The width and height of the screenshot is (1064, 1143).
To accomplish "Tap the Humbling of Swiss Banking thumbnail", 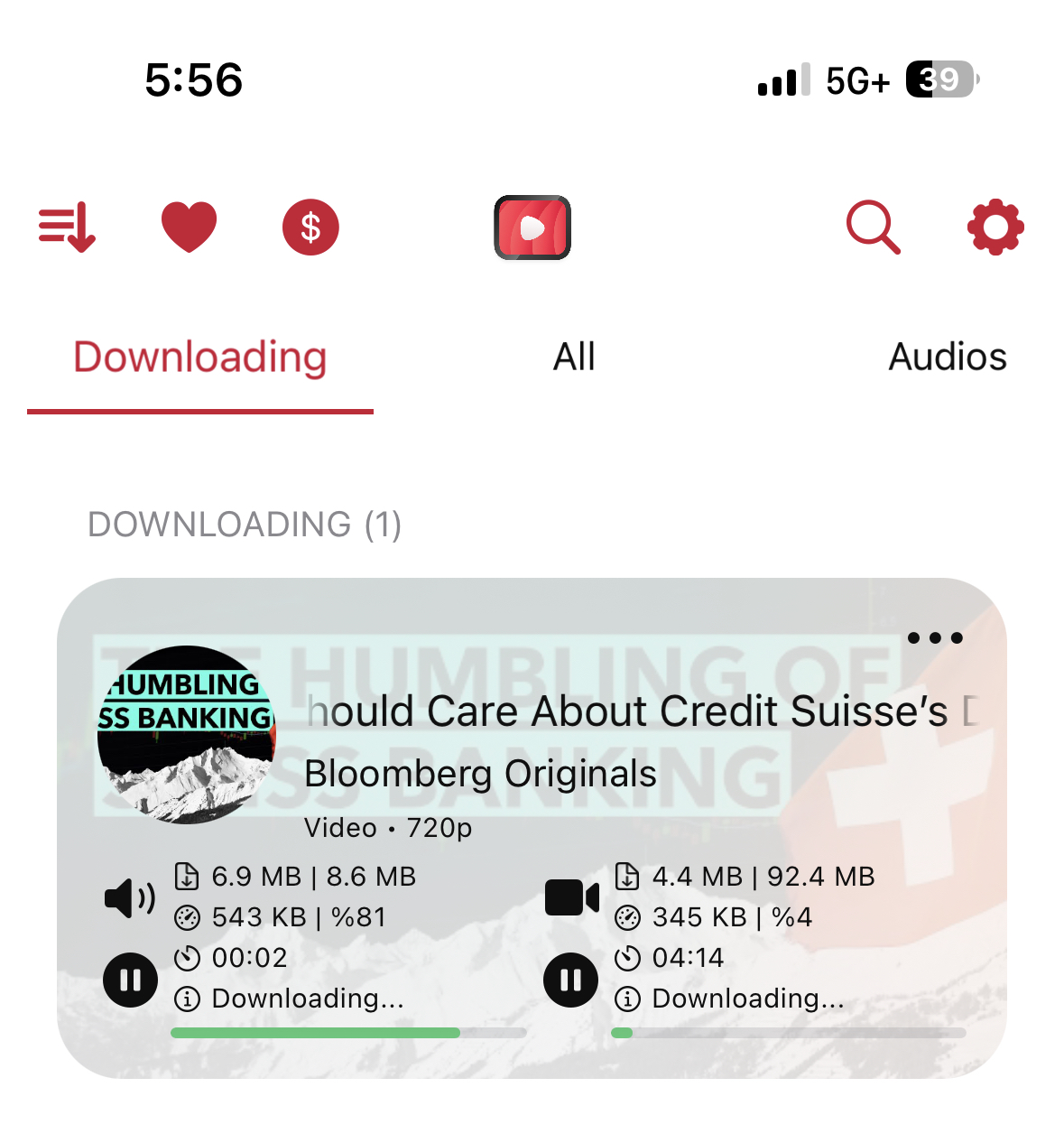I will pos(185,733).
